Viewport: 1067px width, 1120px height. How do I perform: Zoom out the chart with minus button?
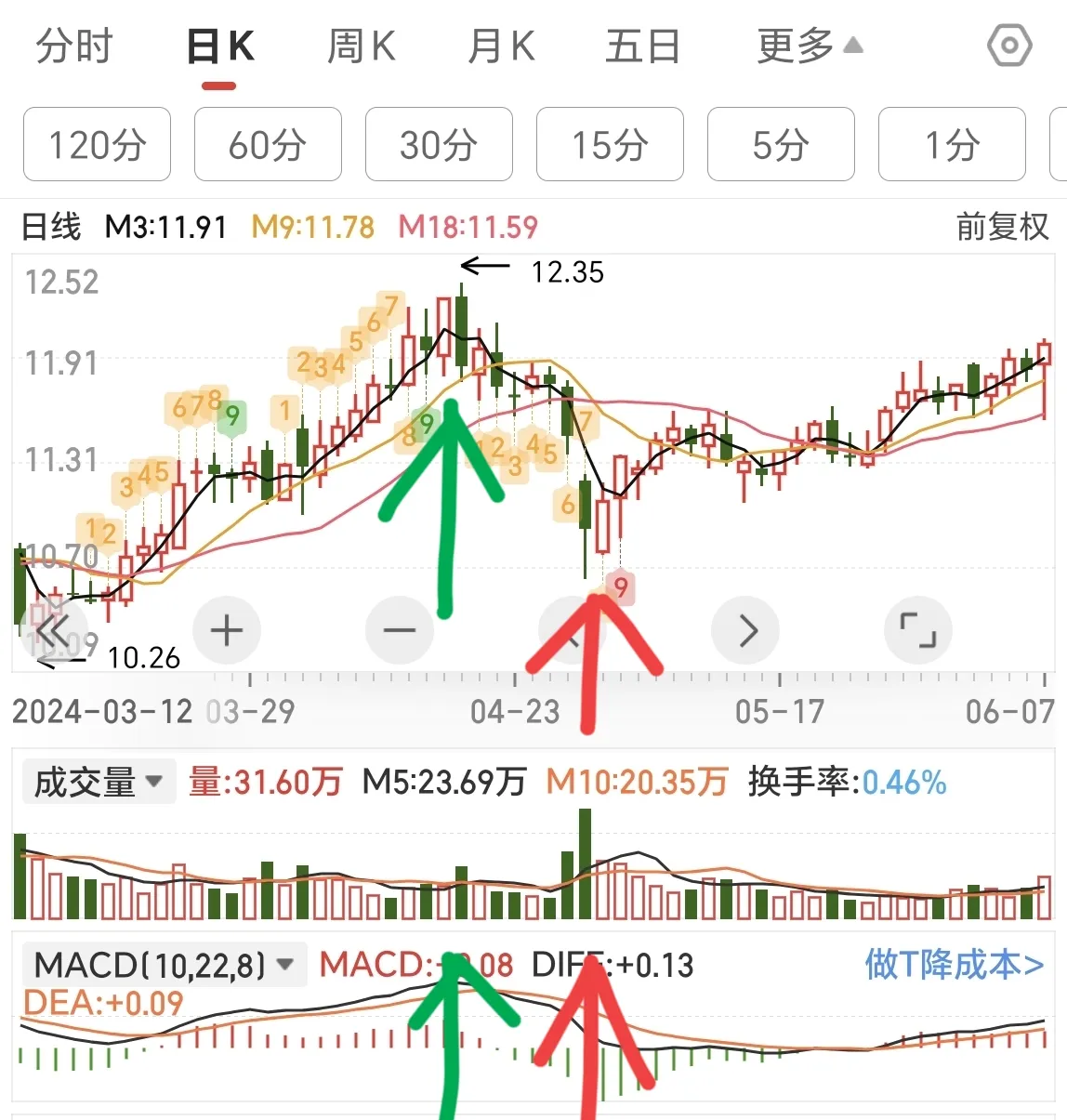(x=400, y=631)
